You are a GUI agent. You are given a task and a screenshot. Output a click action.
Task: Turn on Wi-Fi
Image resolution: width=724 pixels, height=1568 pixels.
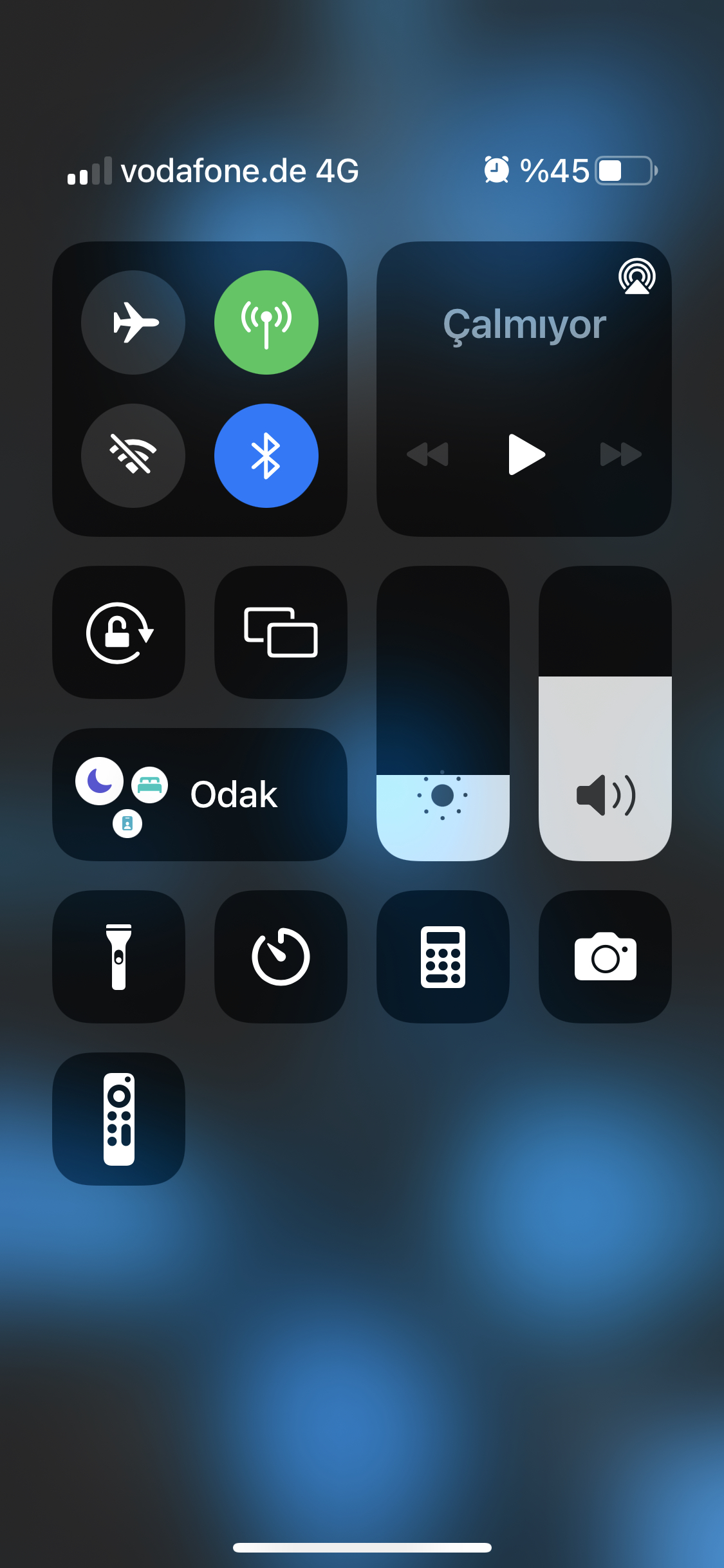point(133,456)
